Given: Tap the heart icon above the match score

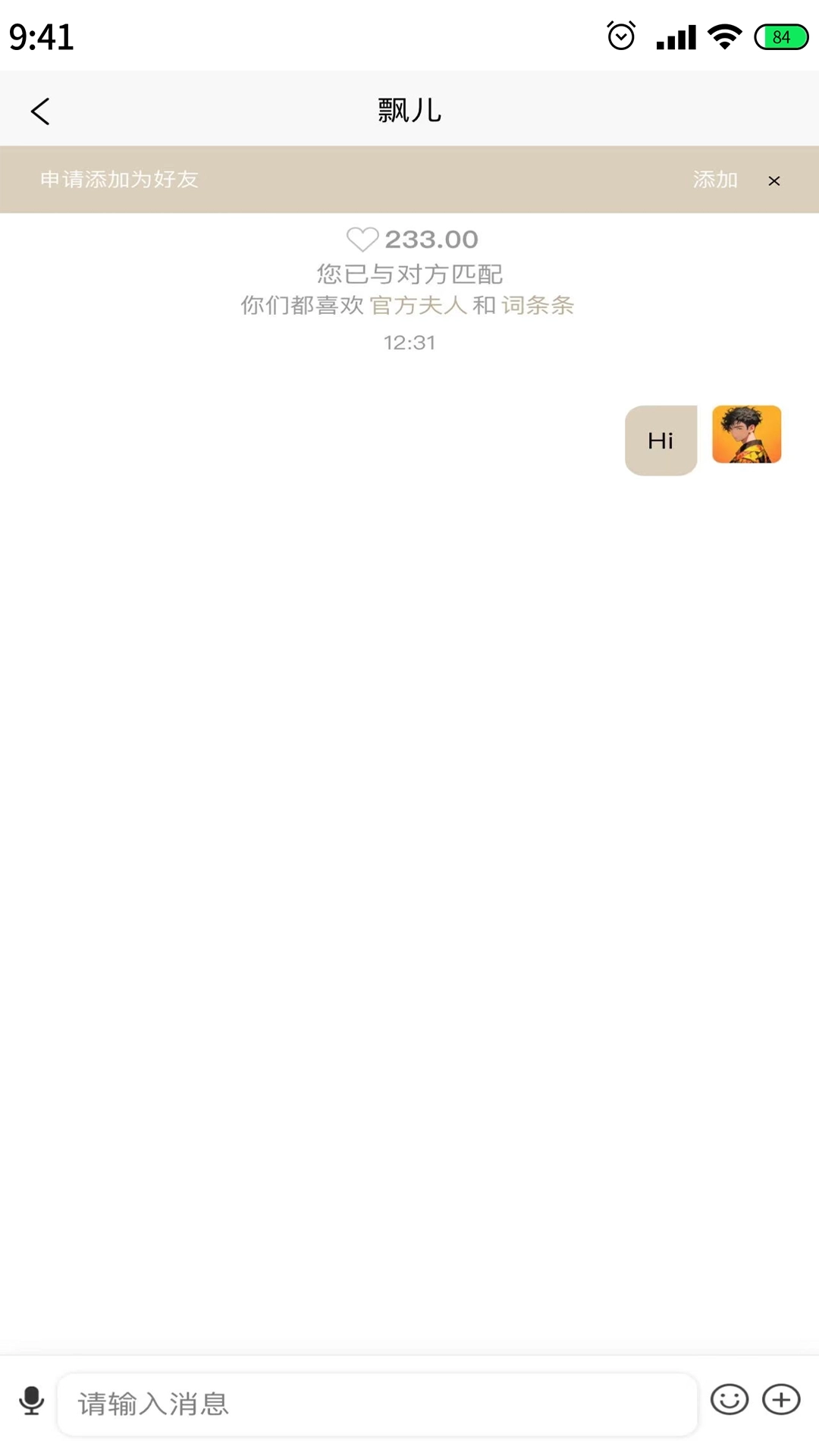Looking at the screenshot, I should tap(362, 240).
